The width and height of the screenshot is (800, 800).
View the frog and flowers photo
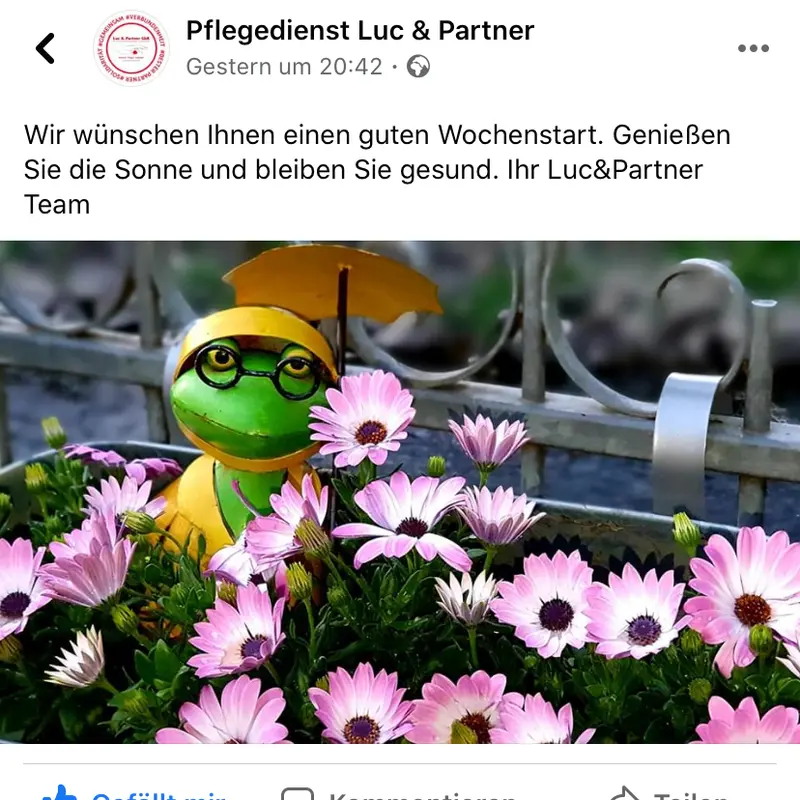coord(400,492)
